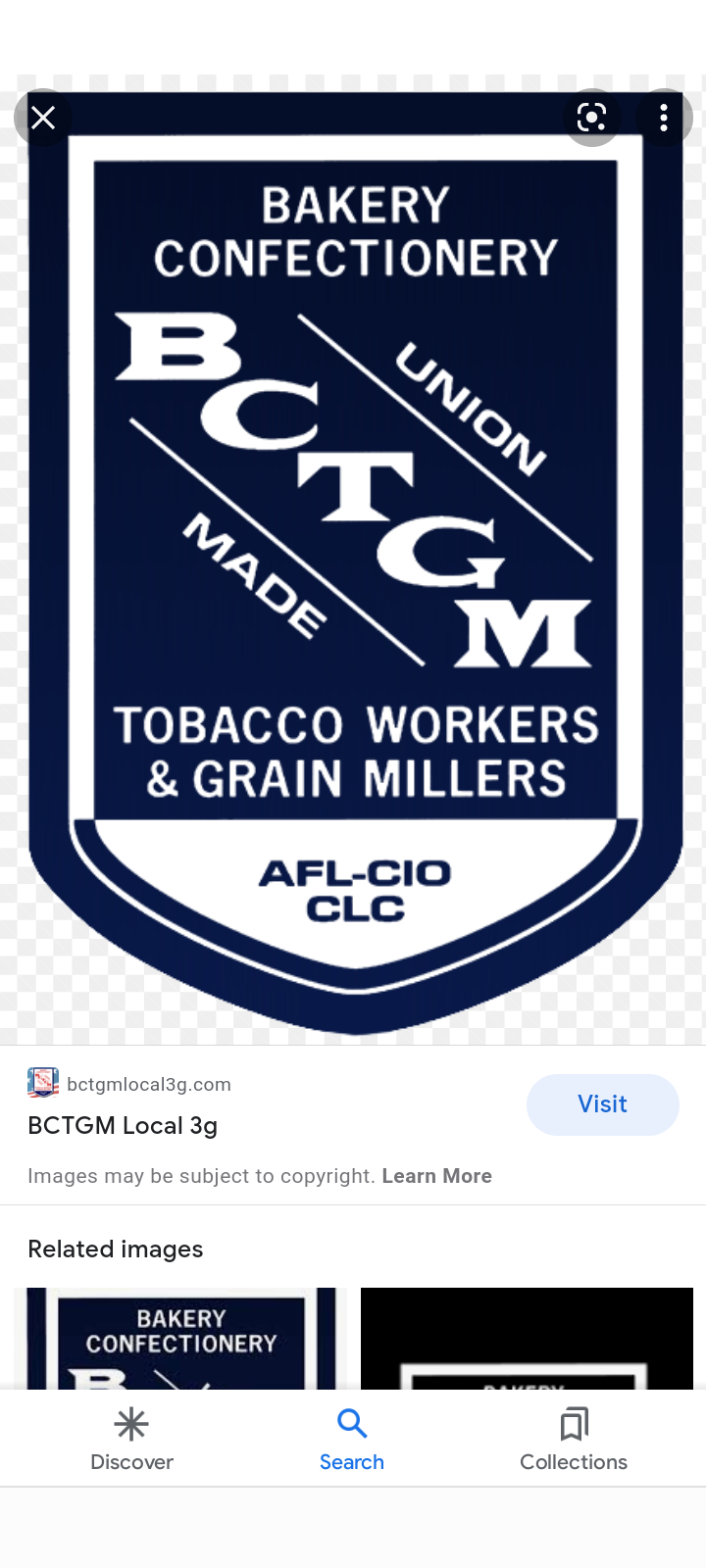
Task: Switch to the Discover tab
Action: click(x=131, y=1439)
